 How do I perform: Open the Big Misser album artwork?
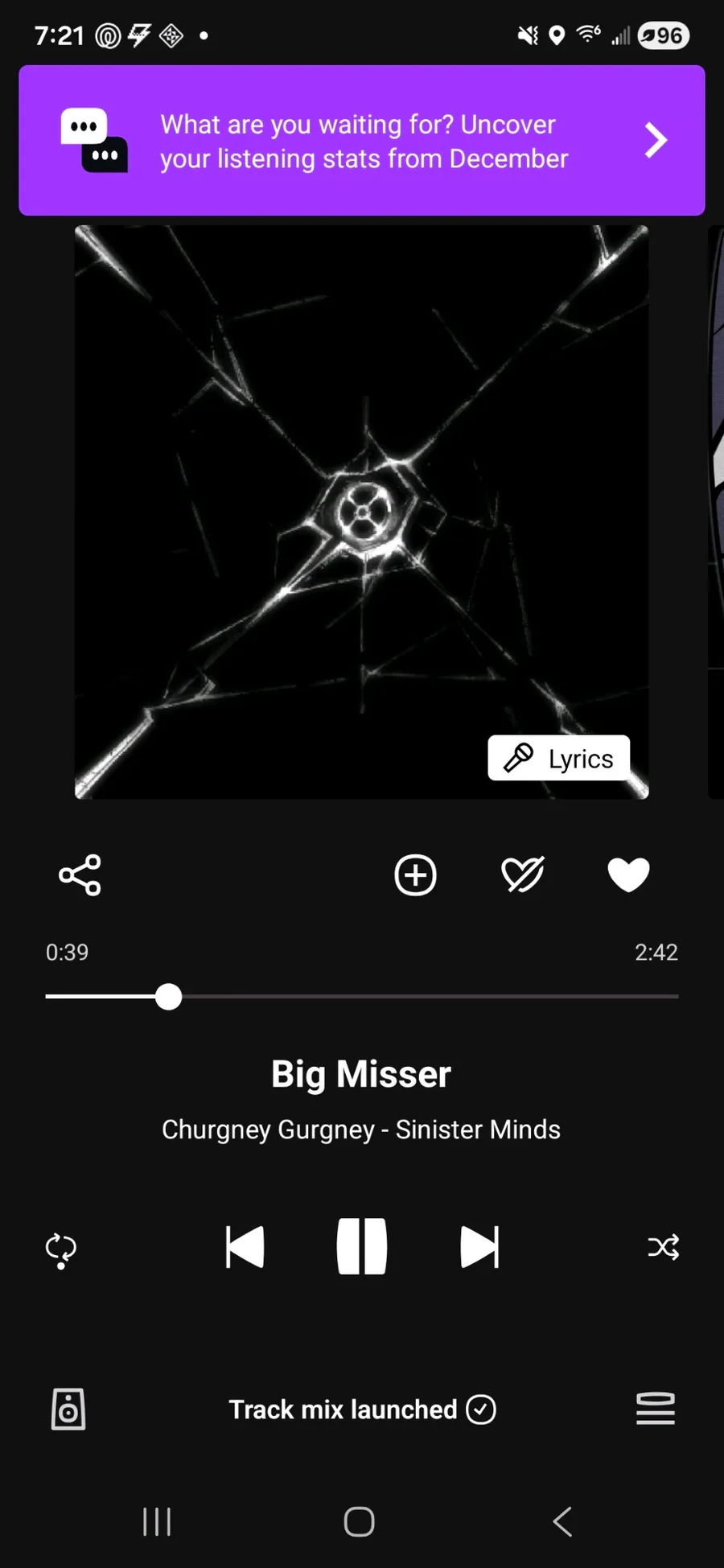coord(362,483)
